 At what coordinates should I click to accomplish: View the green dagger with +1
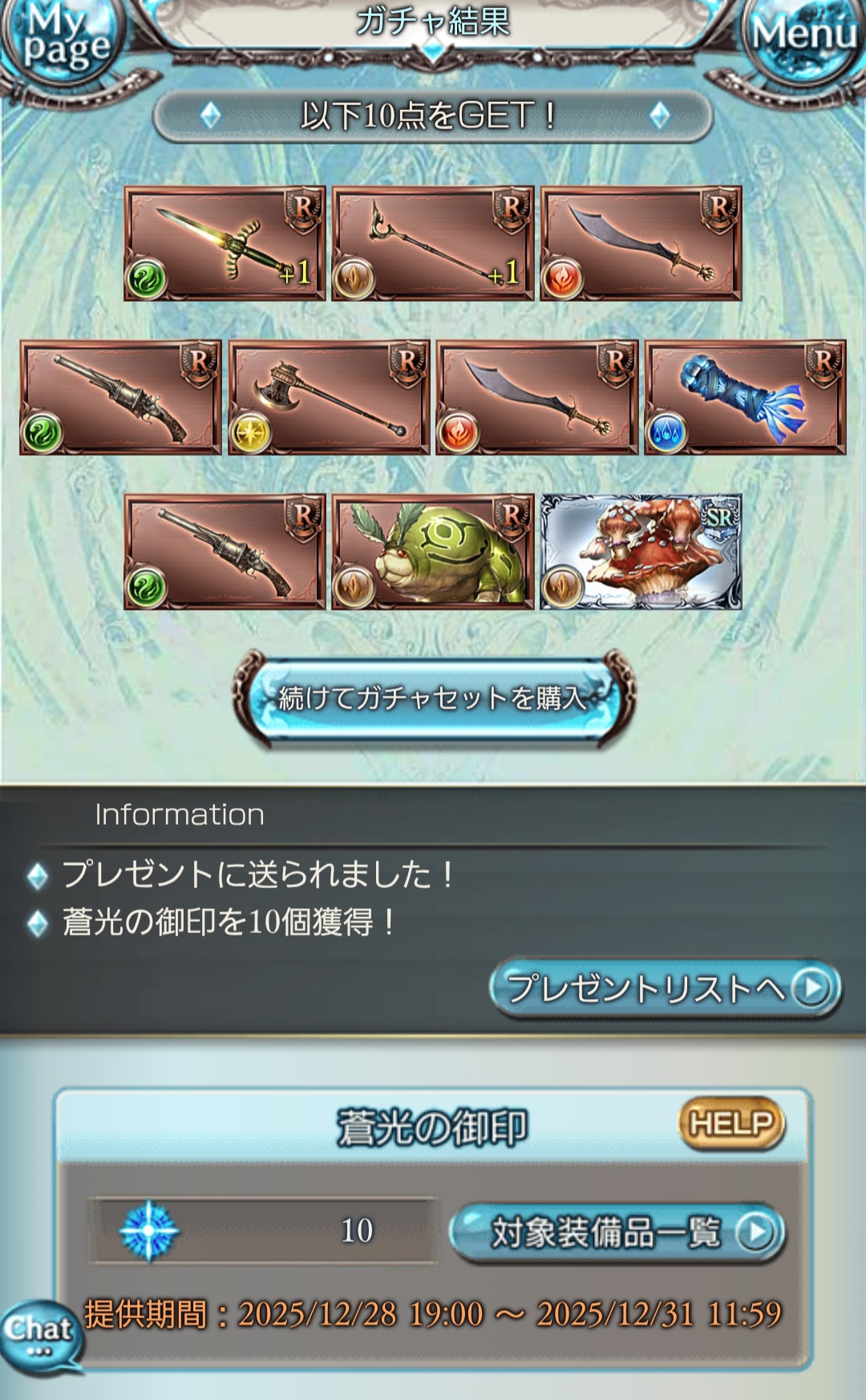(x=225, y=244)
